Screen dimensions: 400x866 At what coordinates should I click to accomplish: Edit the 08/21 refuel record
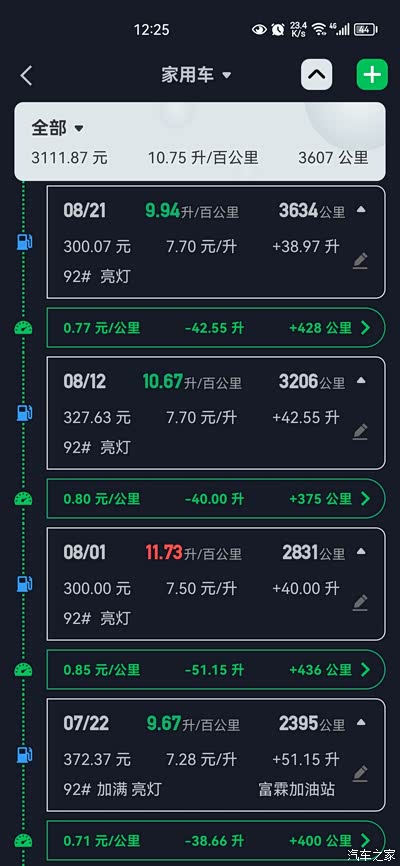coord(360,260)
